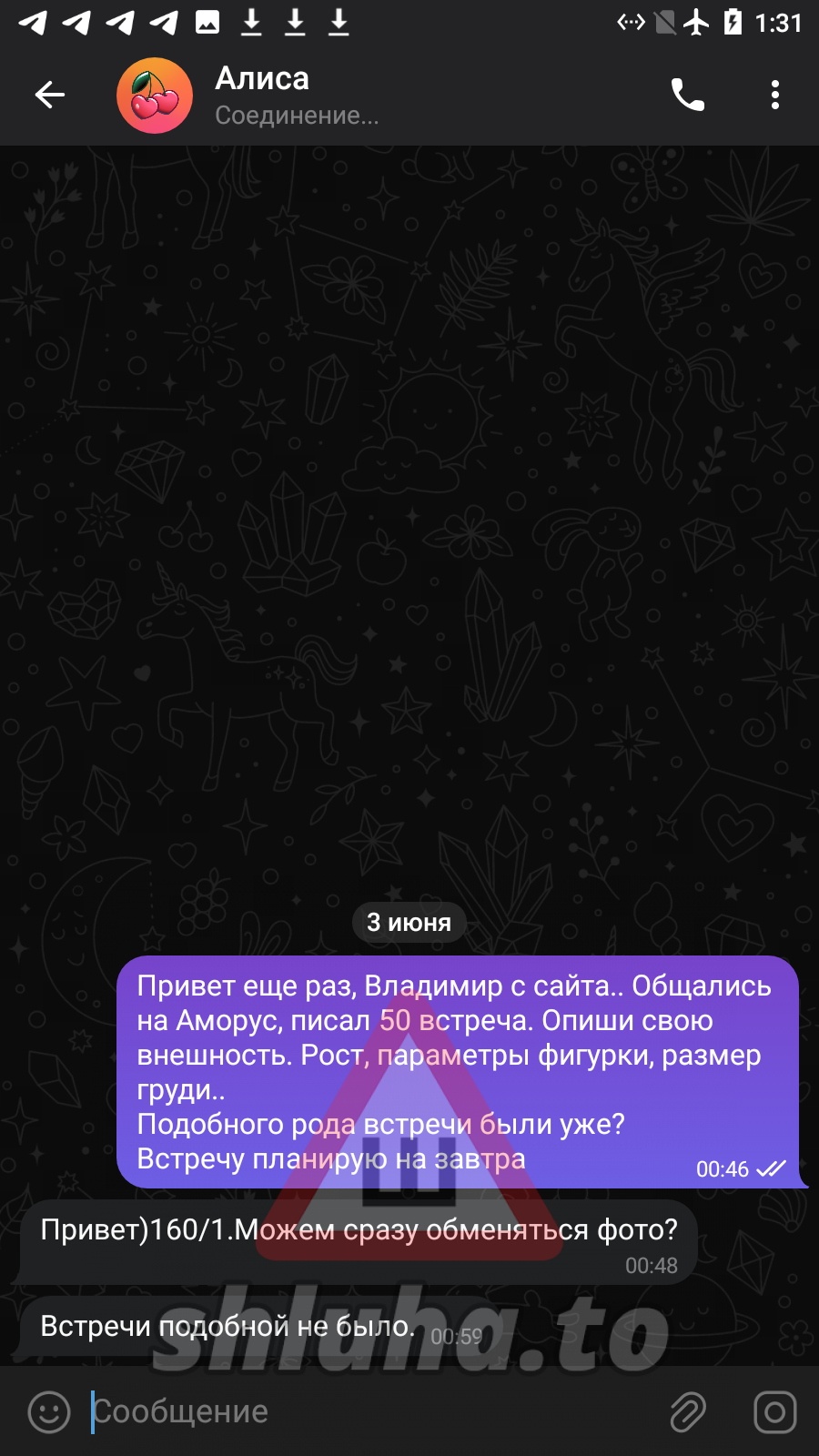Start a voice call with Алиса

[687, 95]
